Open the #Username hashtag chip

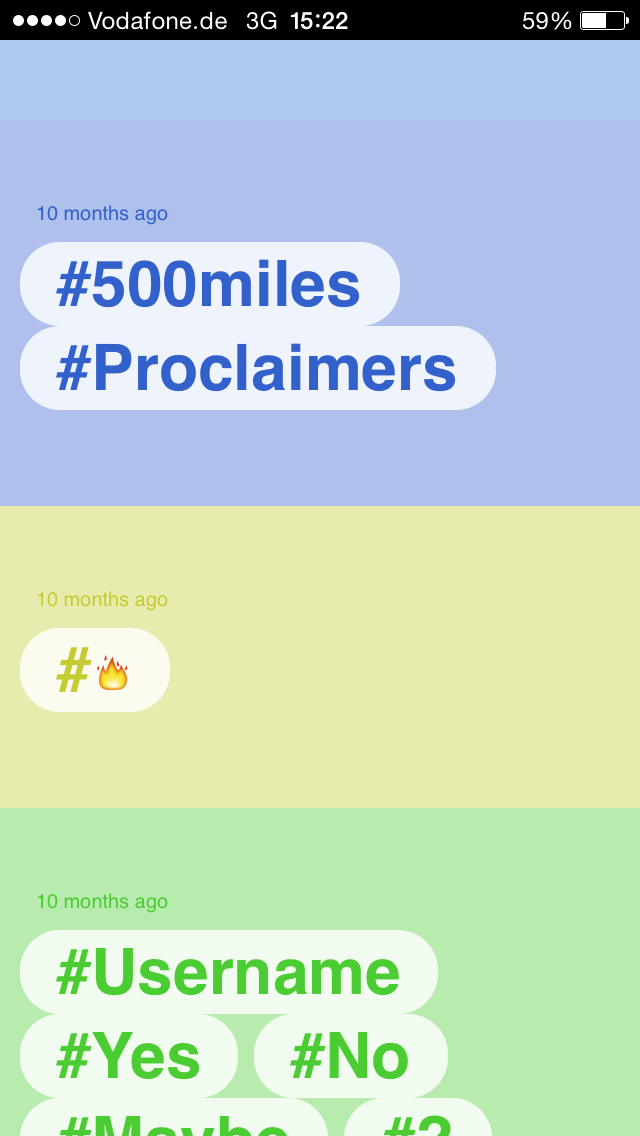[x=228, y=972]
